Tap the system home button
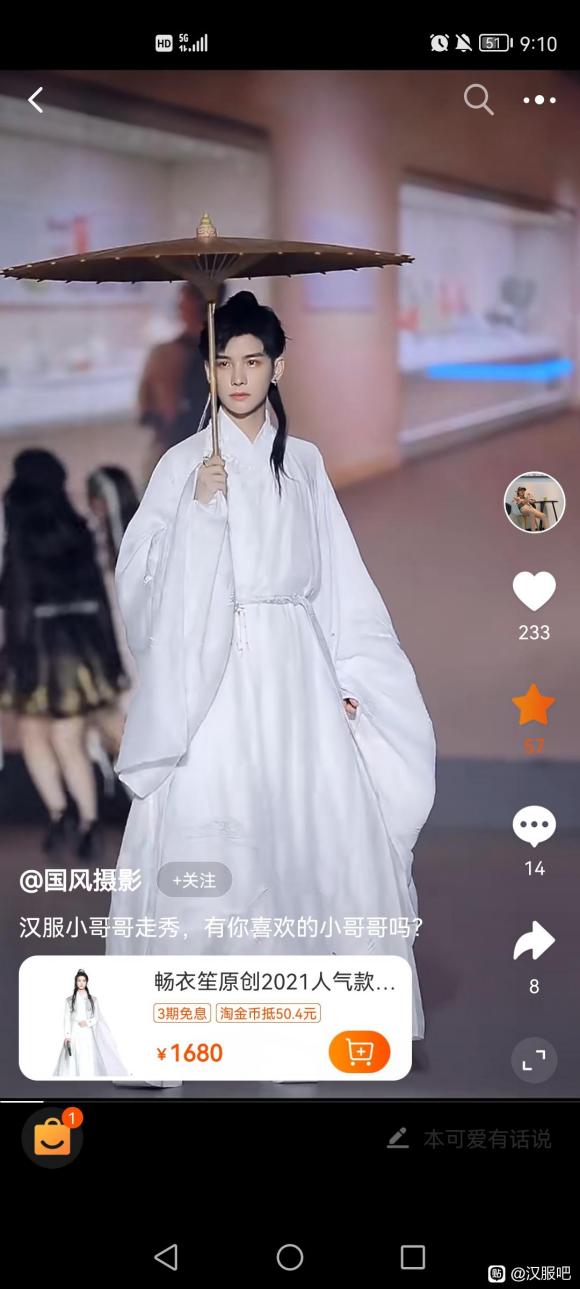 (x=290, y=1257)
